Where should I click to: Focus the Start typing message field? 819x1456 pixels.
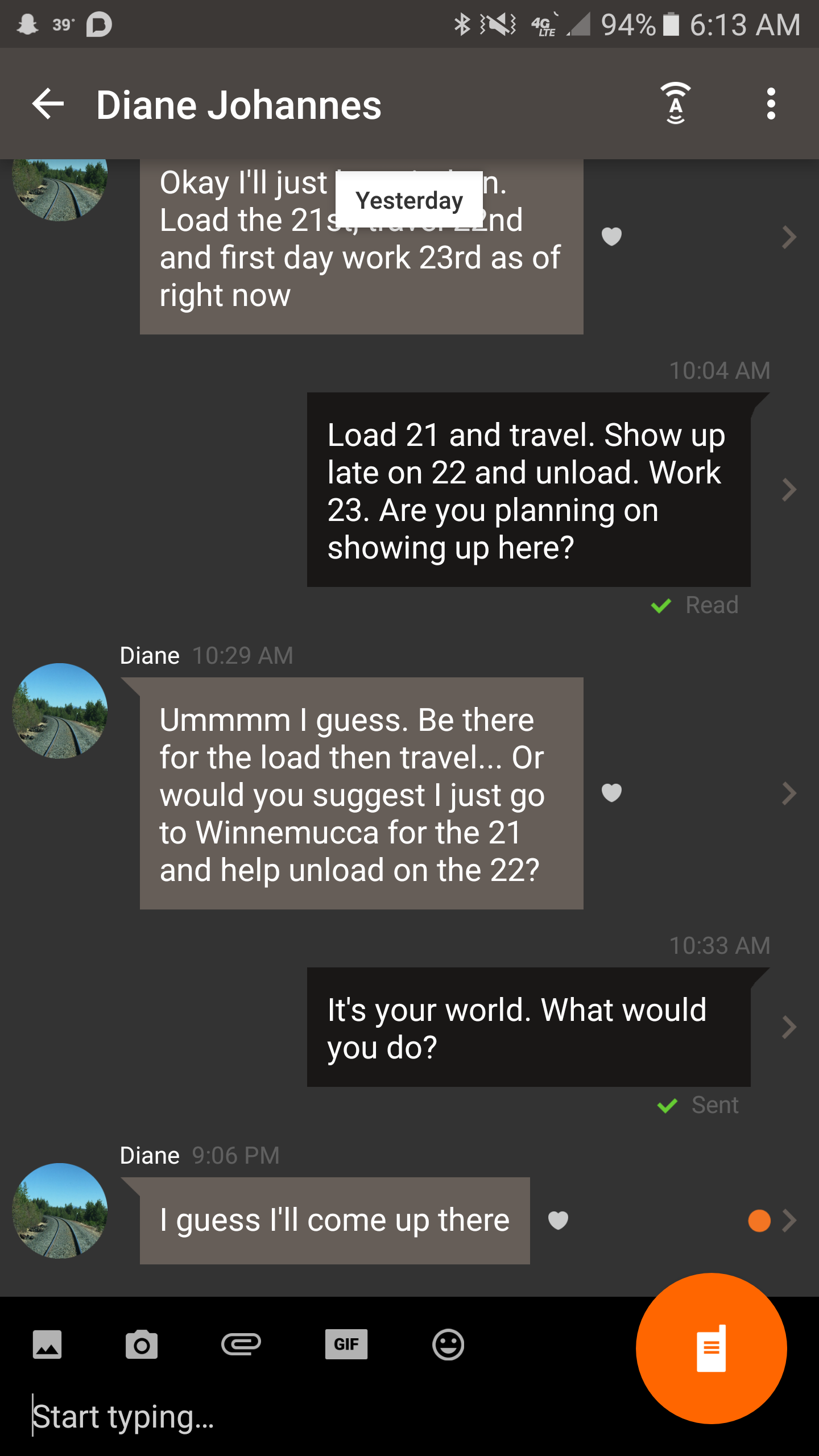click(284, 1416)
